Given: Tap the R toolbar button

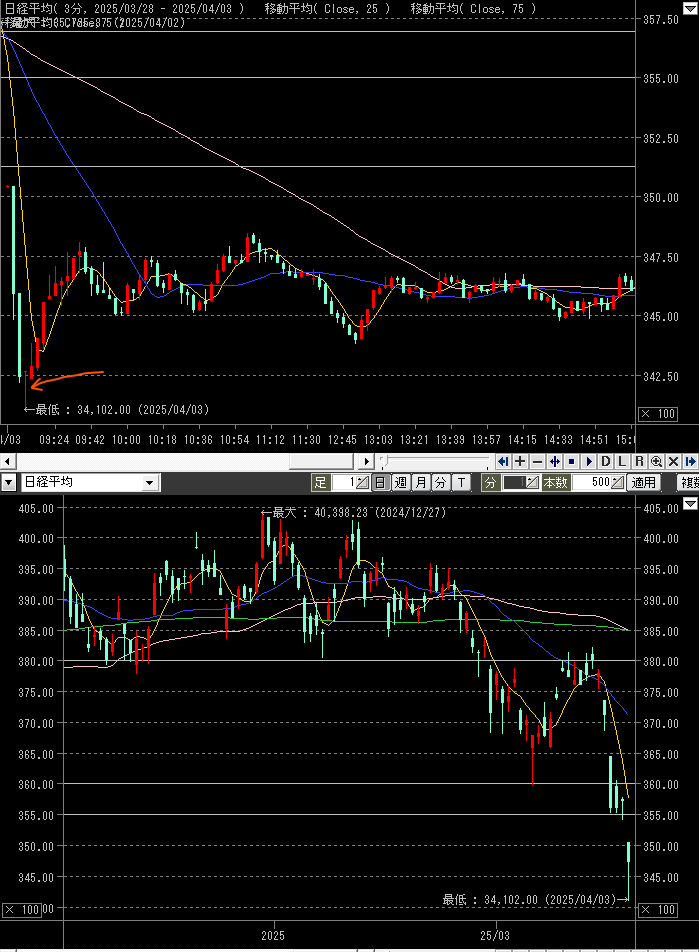Looking at the screenshot, I should point(639,461).
